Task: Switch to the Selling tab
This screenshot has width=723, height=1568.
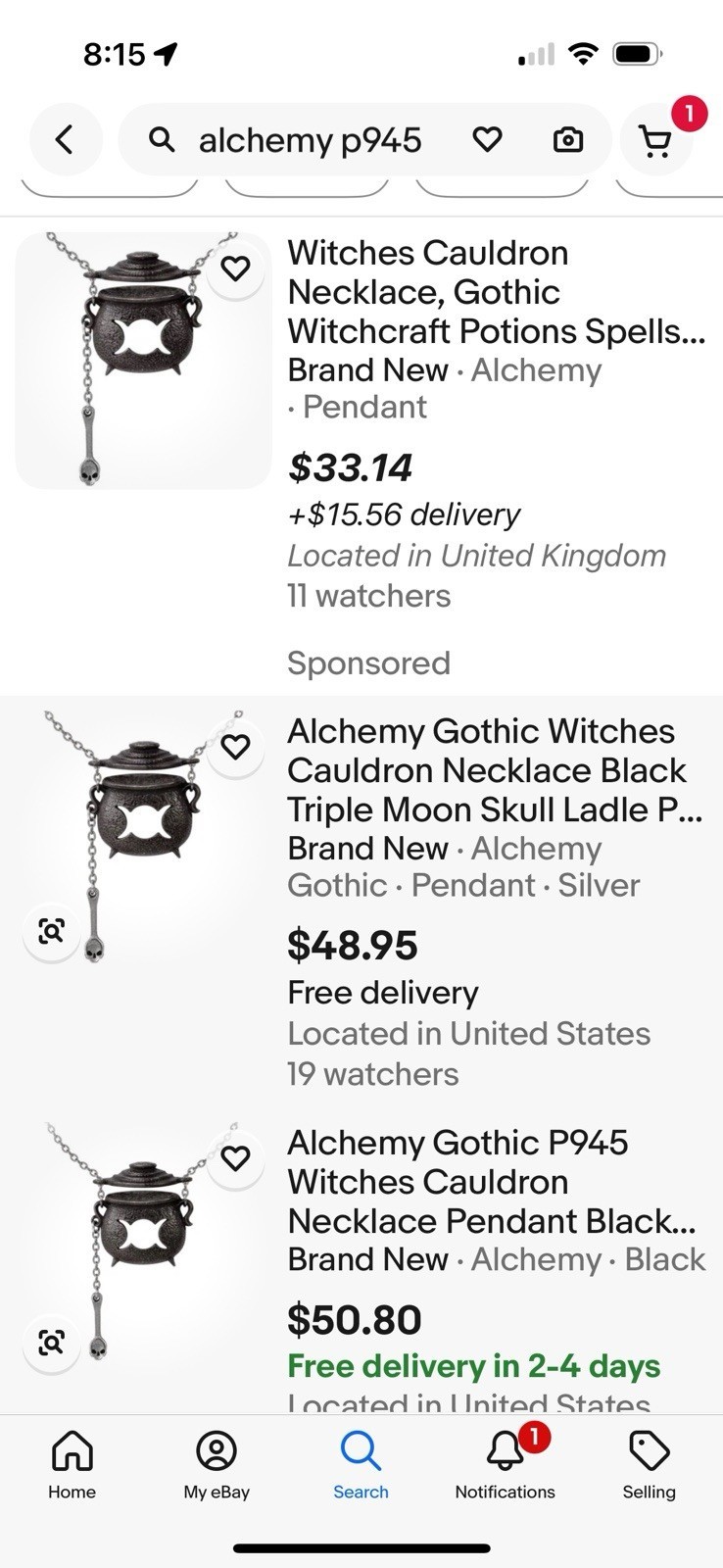Action: point(649,1465)
